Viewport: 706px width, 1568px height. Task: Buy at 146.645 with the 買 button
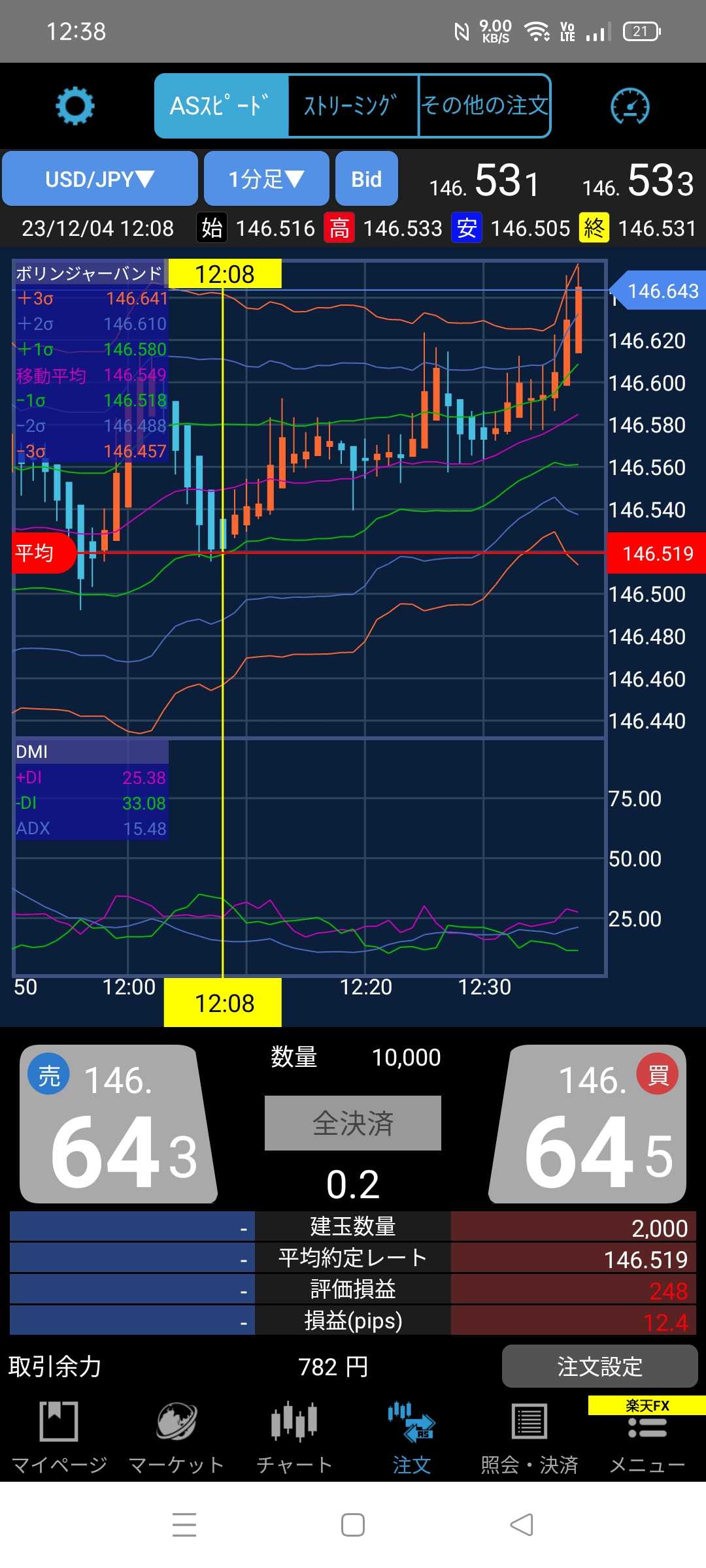(588, 1124)
